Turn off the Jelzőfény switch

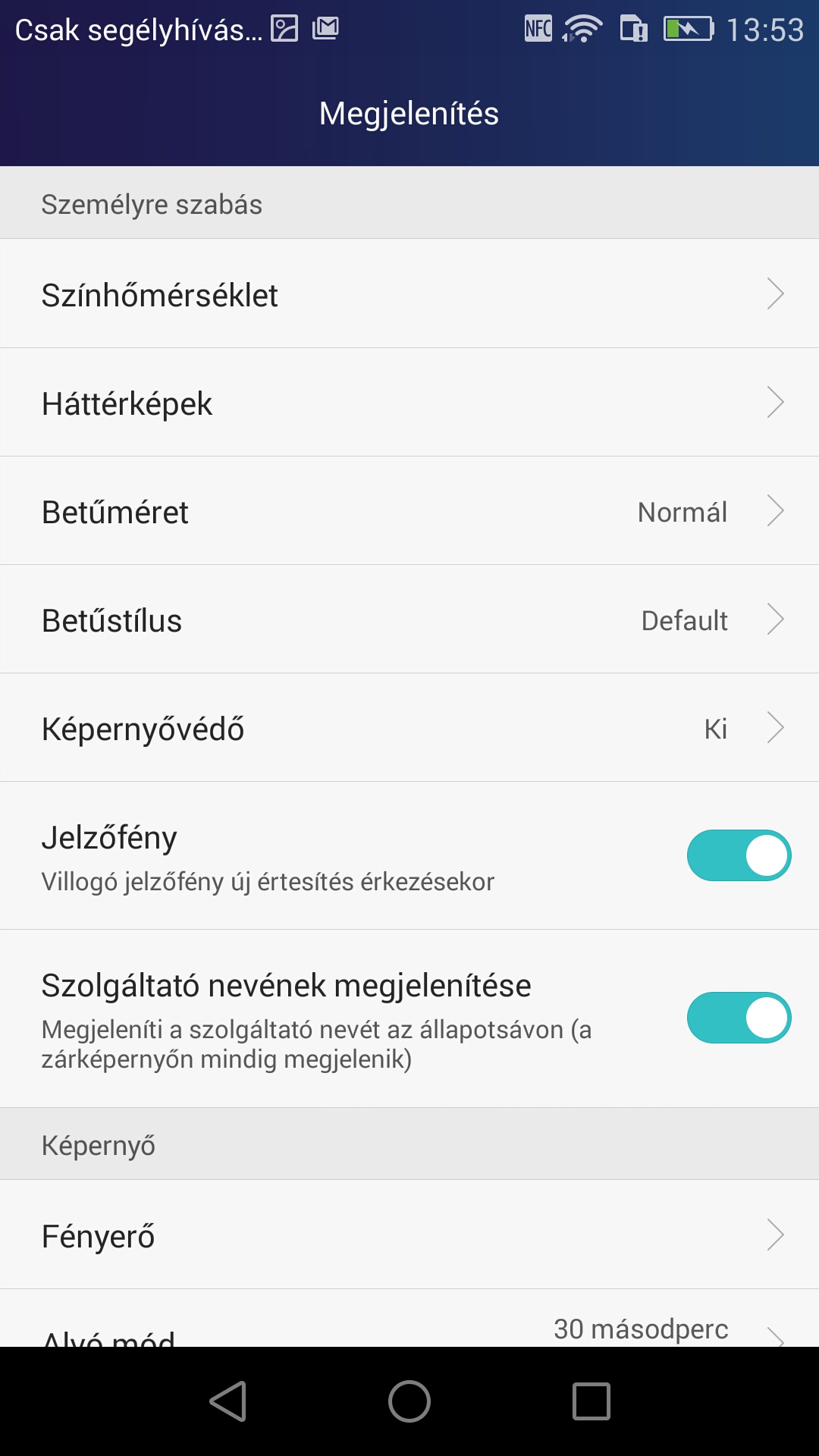tap(739, 855)
